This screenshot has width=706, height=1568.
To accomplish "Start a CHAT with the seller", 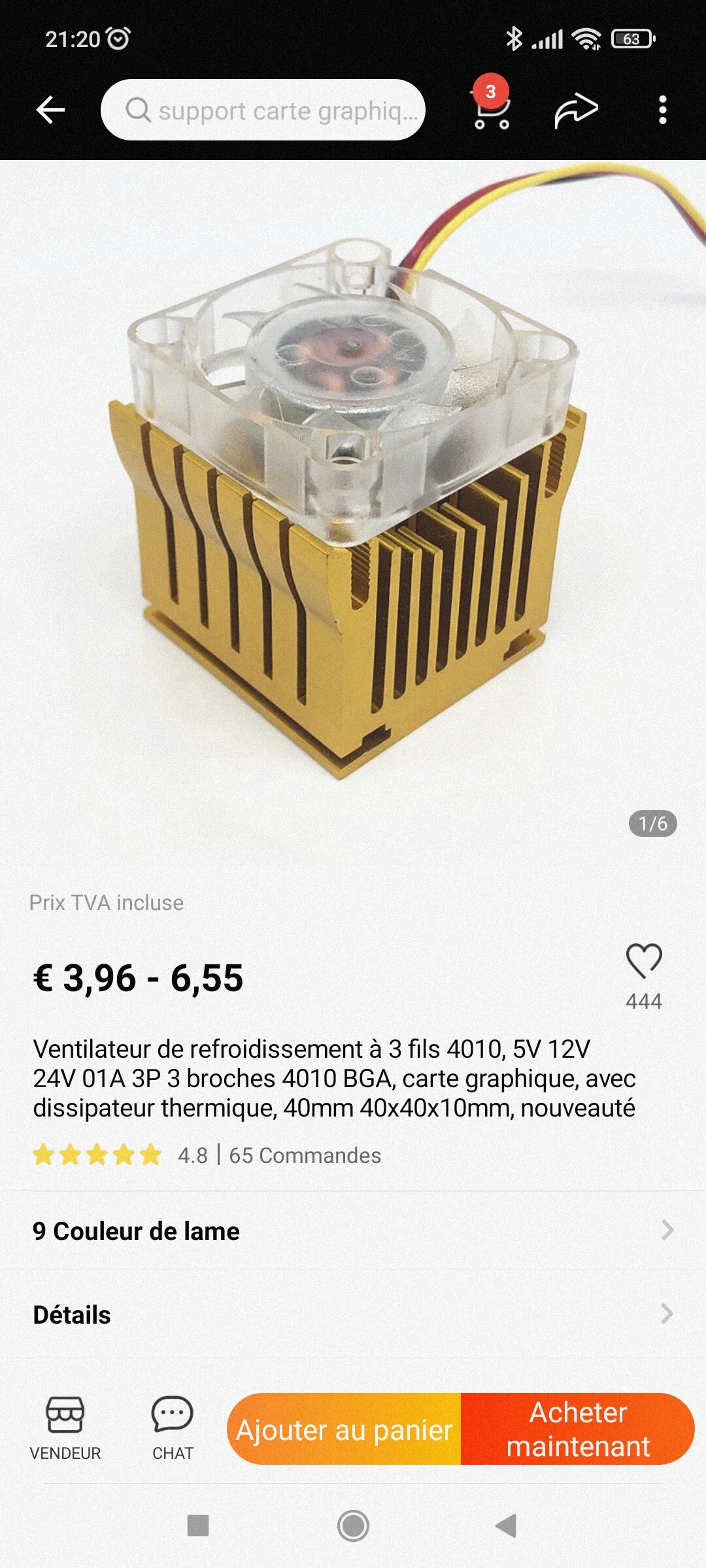I will tap(173, 1428).
